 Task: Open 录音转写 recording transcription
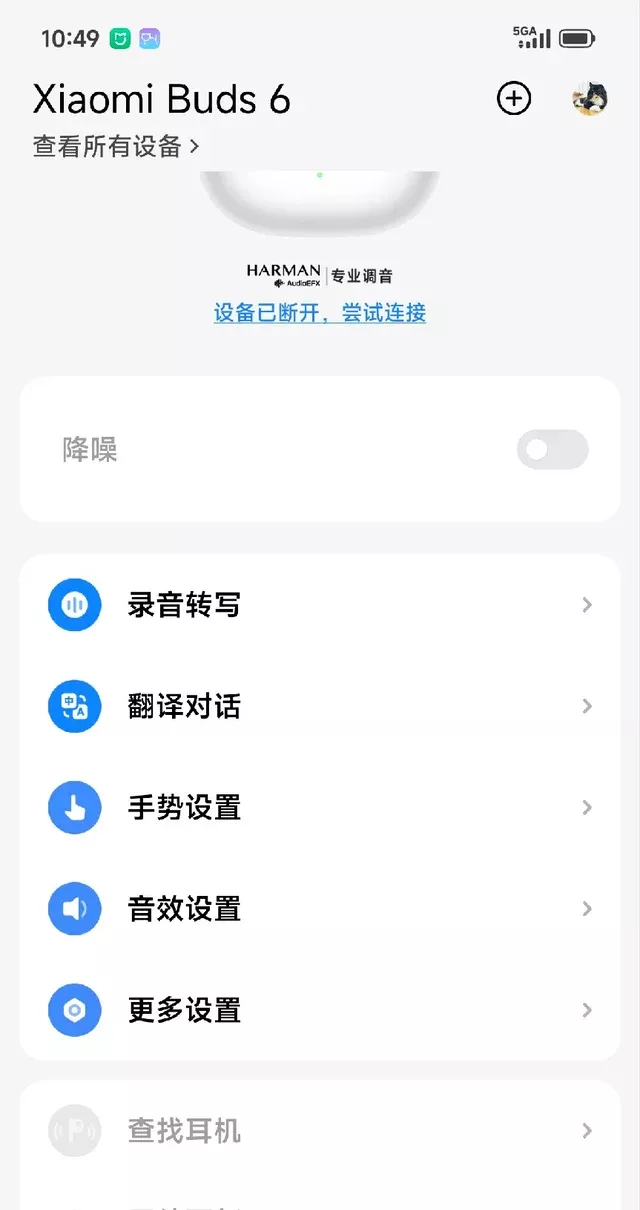[x=320, y=605]
